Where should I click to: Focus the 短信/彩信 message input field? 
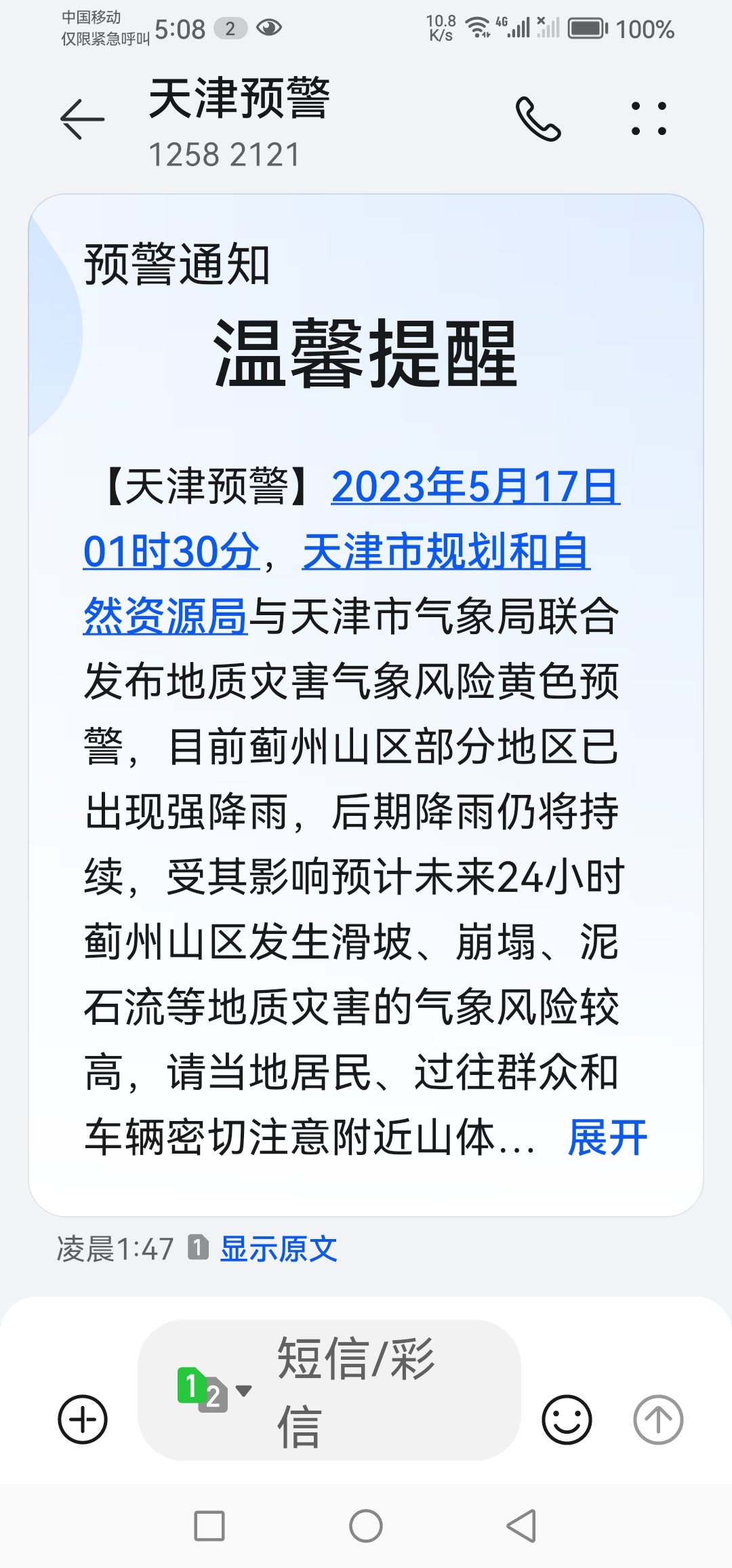[380, 1390]
